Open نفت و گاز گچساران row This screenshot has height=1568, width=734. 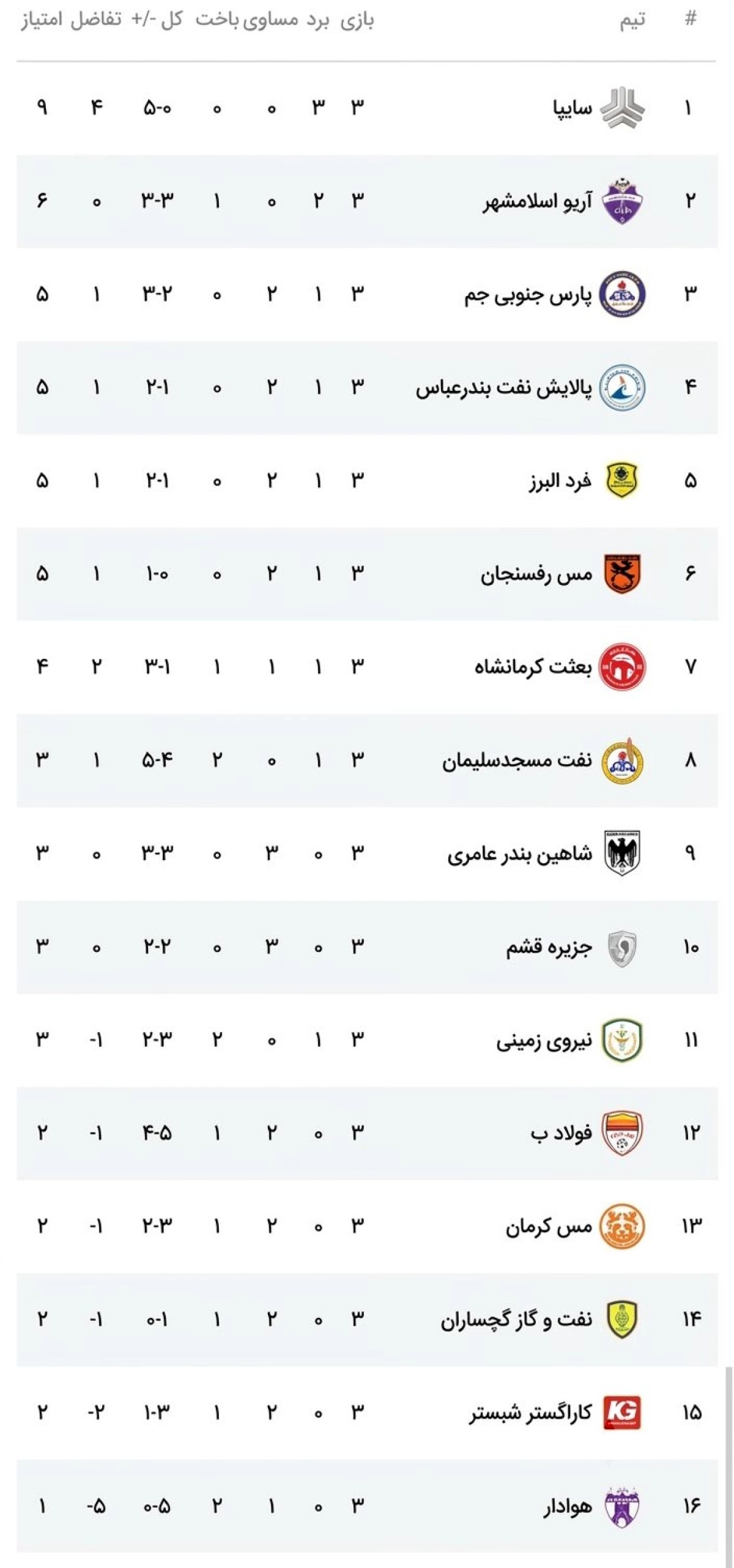point(367,1320)
